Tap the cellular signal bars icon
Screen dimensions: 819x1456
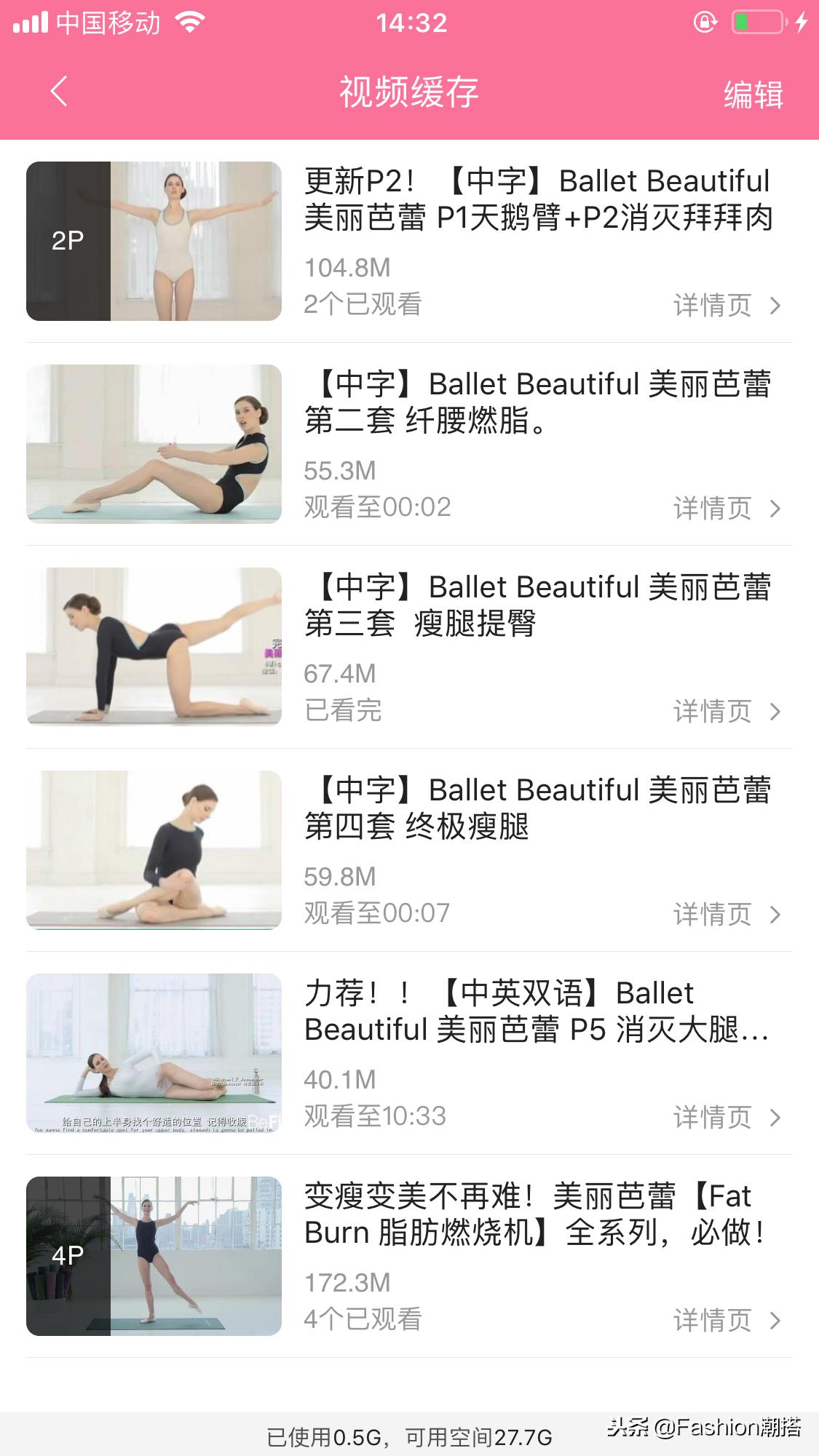(29, 22)
